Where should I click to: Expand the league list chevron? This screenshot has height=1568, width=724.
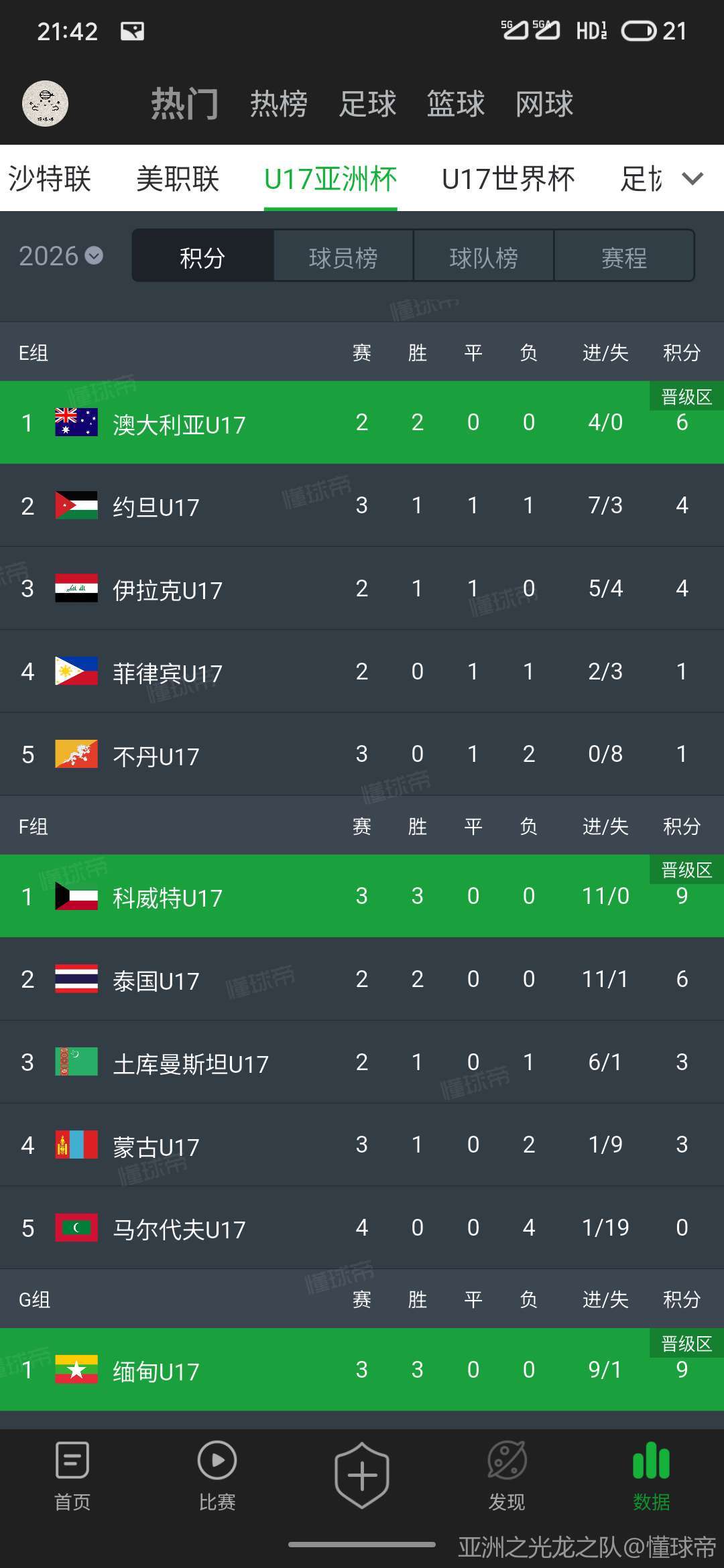tap(692, 179)
